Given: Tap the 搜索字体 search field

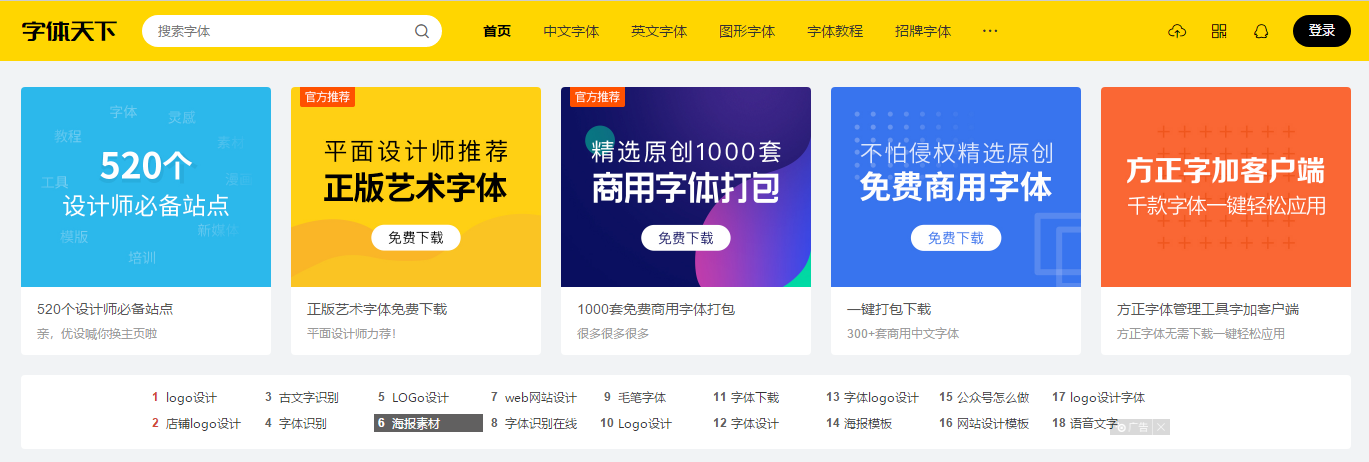Looking at the screenshot, I should [x=280, y=31].
